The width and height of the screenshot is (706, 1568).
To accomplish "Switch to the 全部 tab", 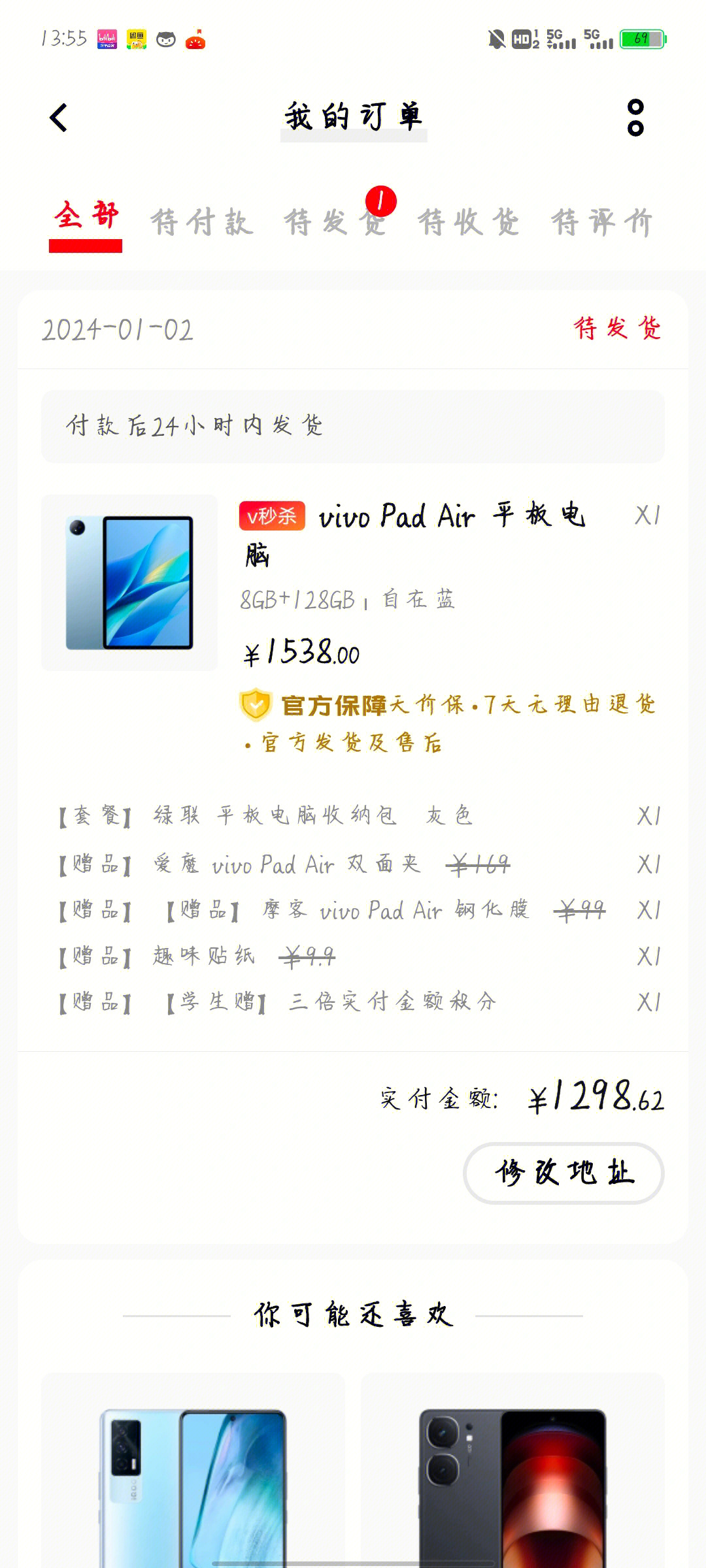I will (86, 218).
